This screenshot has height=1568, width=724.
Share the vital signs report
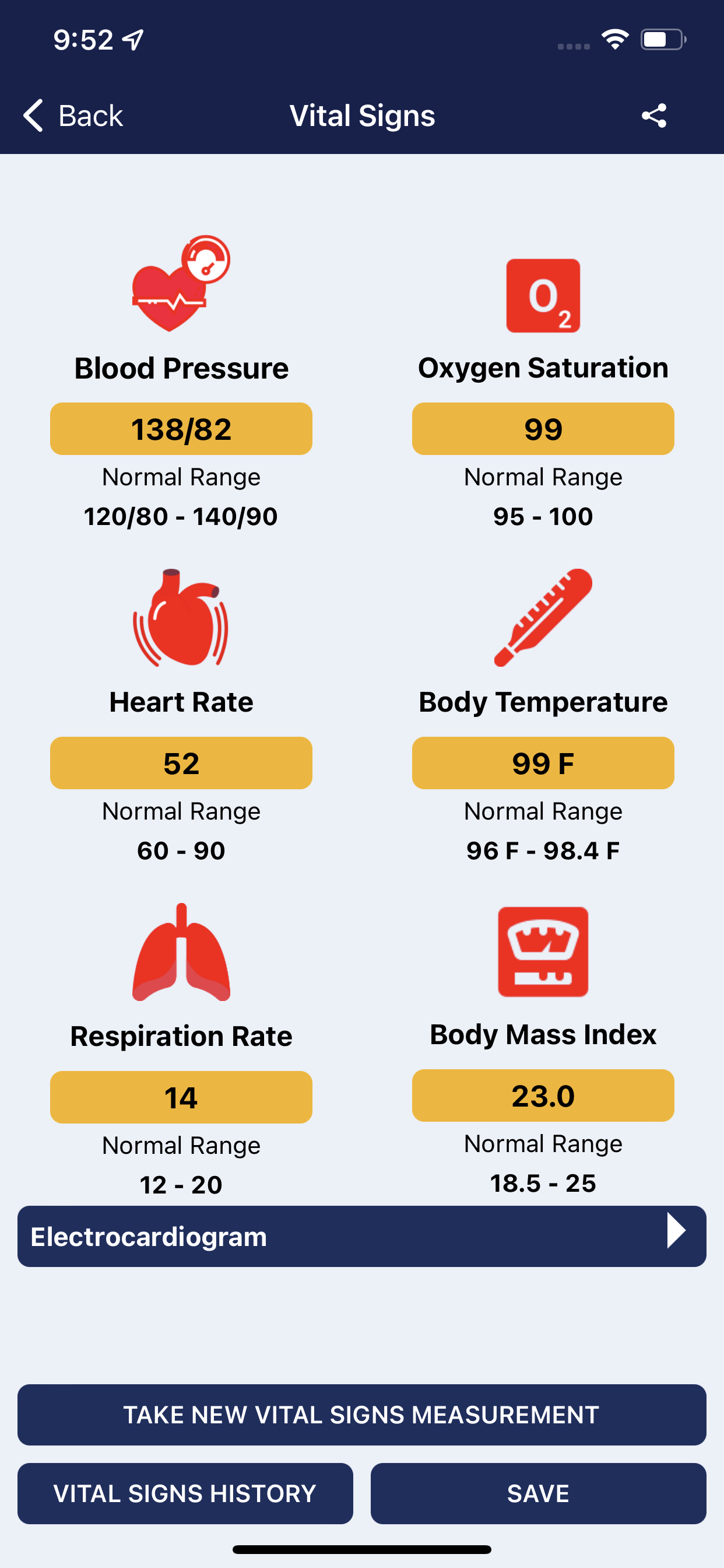click(x=654, y=116)
